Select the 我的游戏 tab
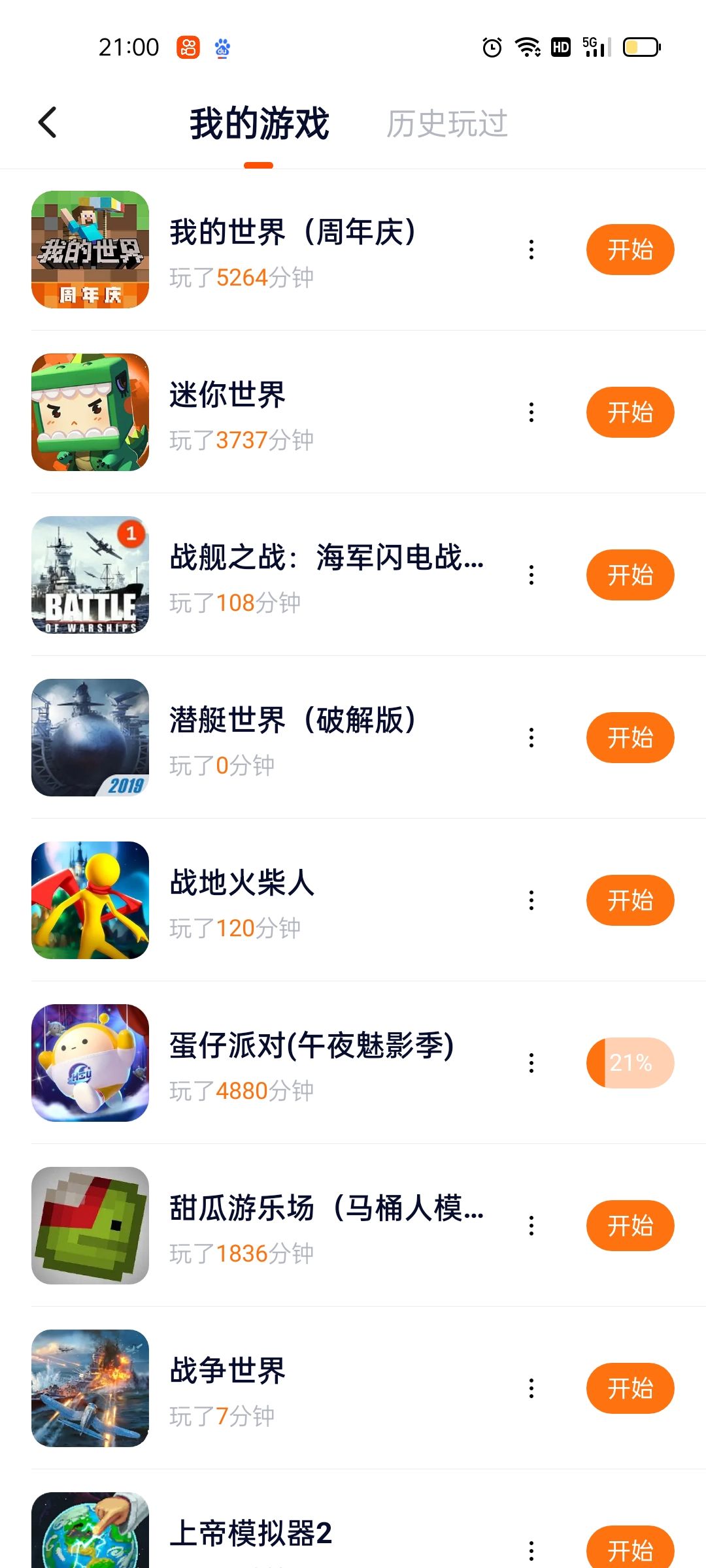This screenshot has width=706, height=1568. (x=259, y=123)
